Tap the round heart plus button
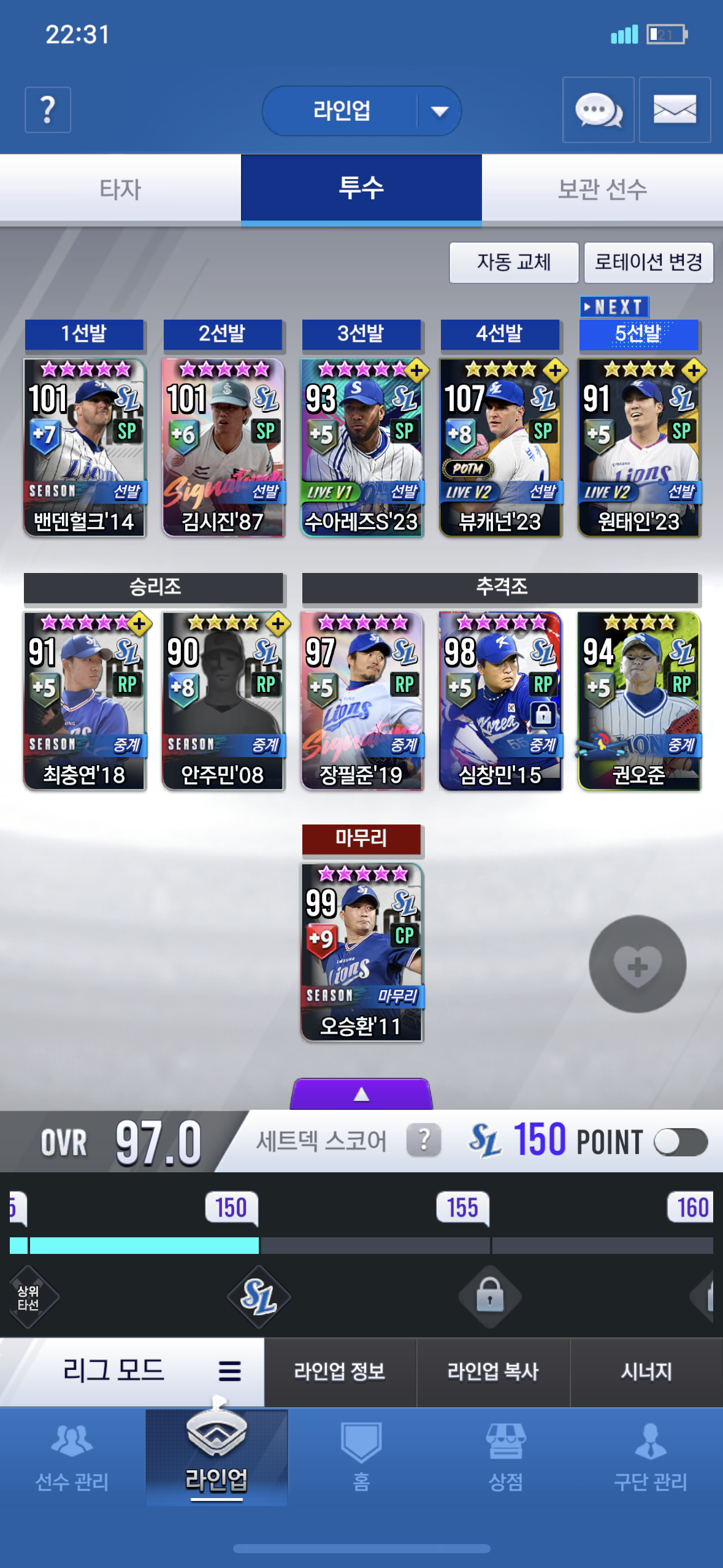The height and width of the screenshot is (1568, 723). (637, 964)
